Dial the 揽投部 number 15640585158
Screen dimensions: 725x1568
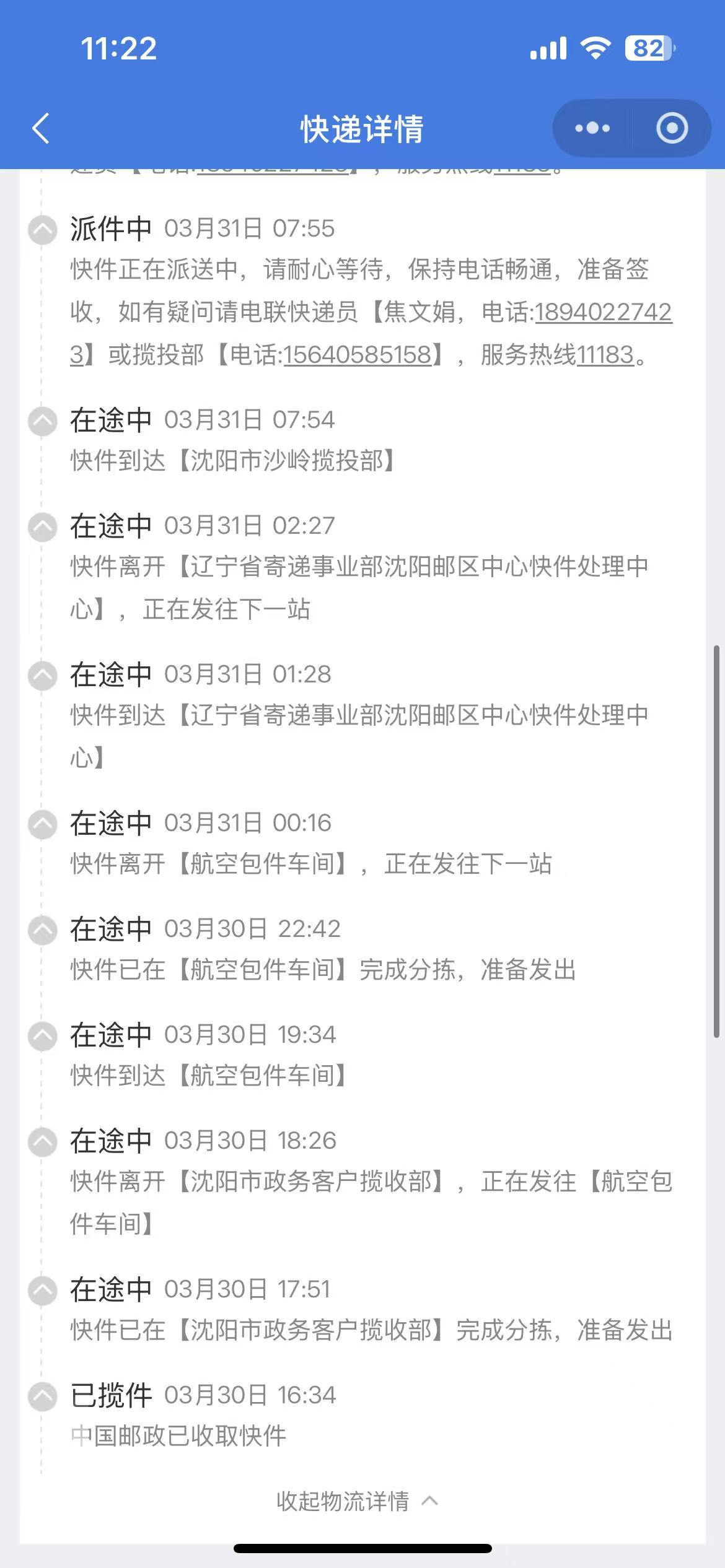click(358, 355)
